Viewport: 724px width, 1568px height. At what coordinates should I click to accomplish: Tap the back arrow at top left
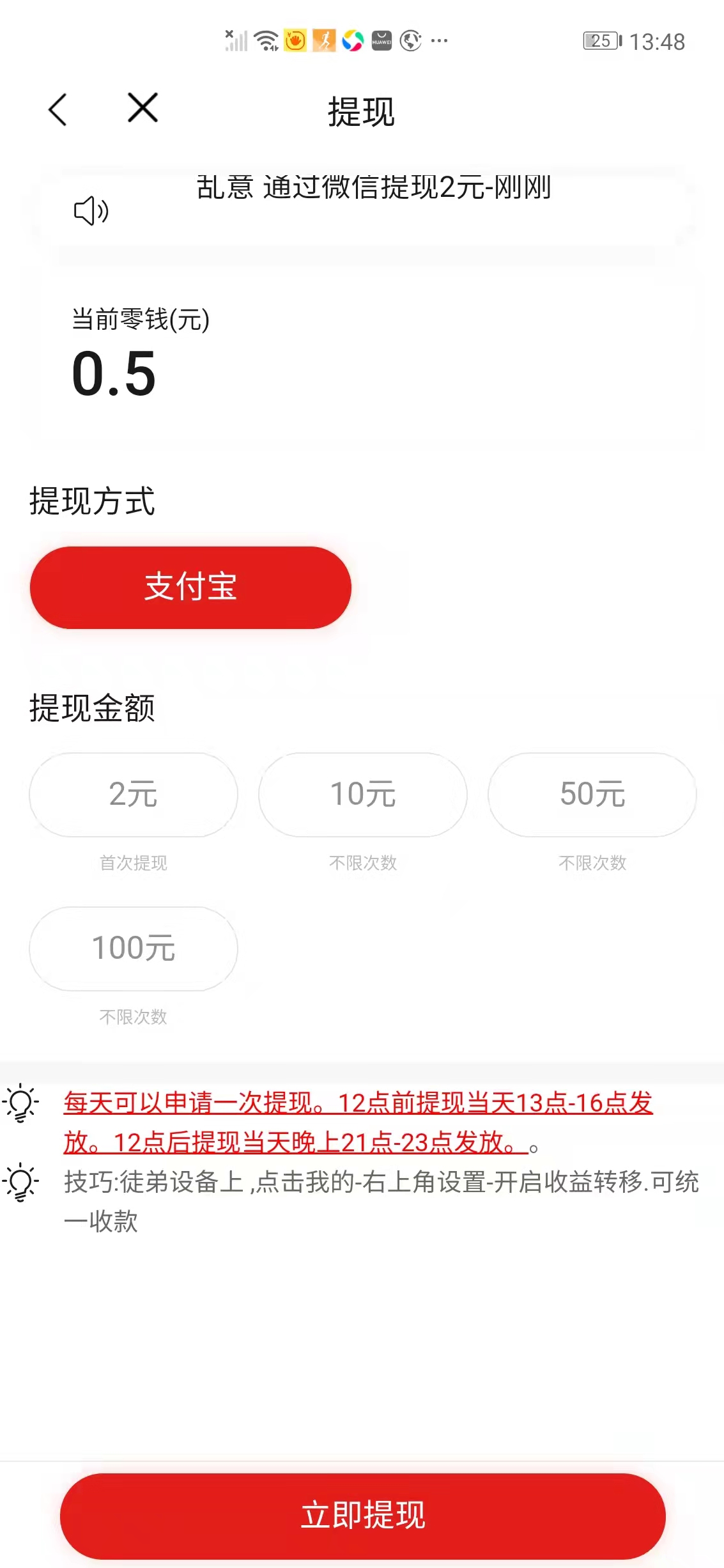point(58,109)
